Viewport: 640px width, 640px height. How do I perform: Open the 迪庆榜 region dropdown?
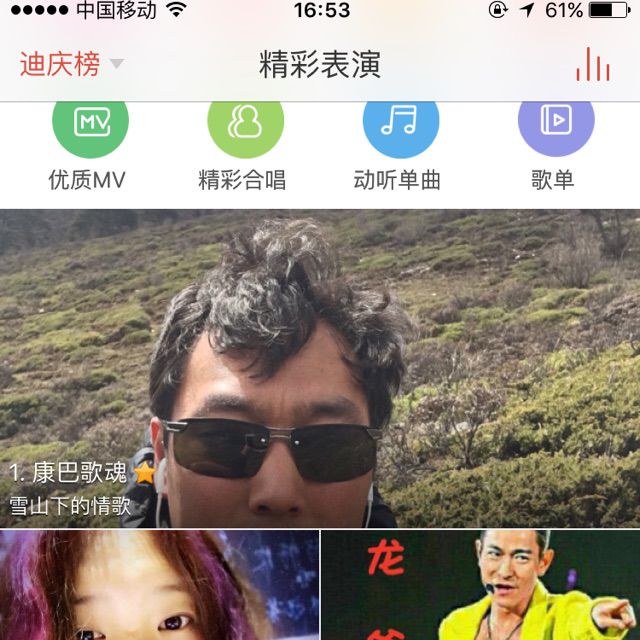click(72, 66)
